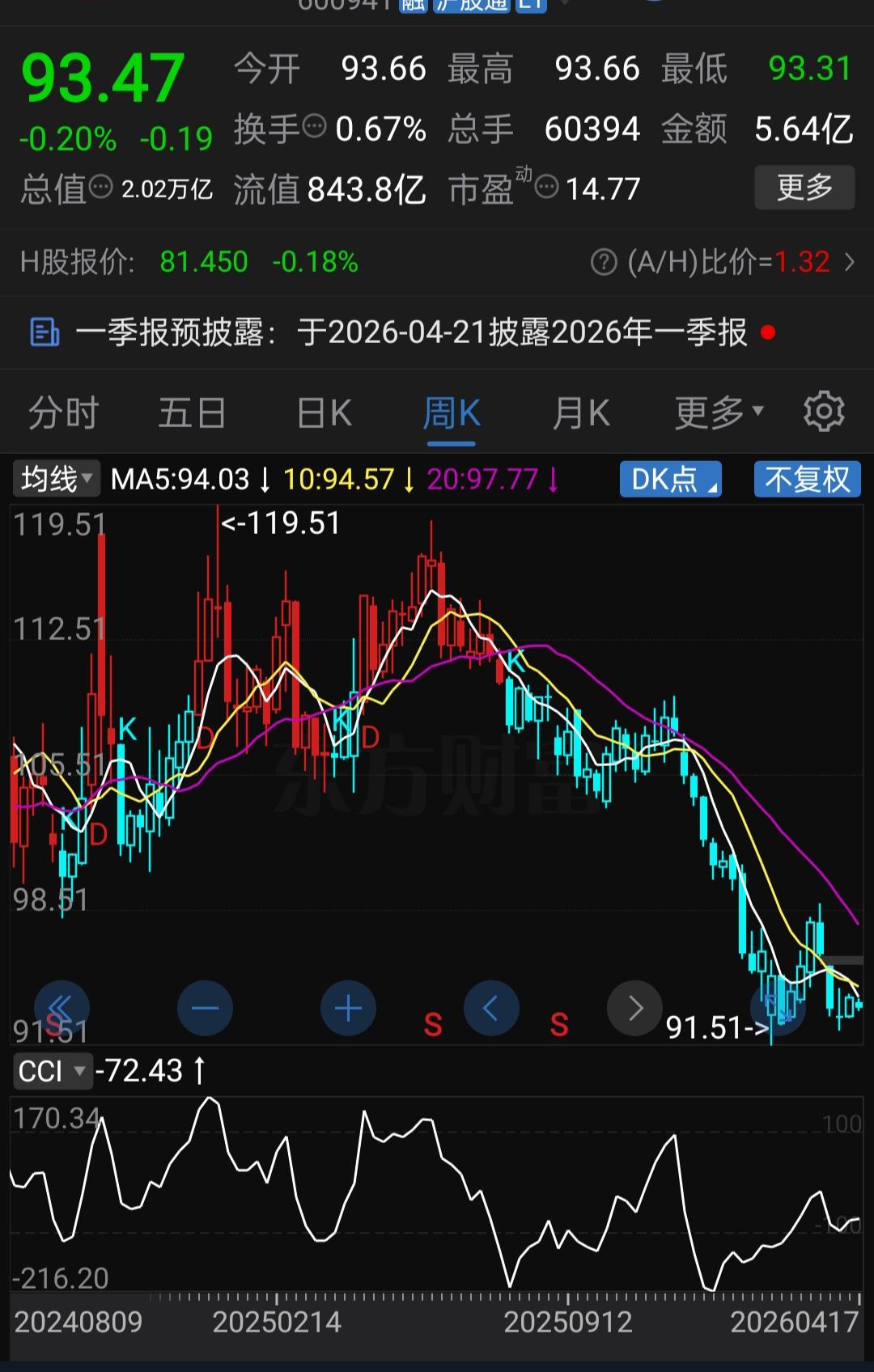Expand the 更多 chart period dropdown
Screen dimensions: 874x1372
click(716, 412)
